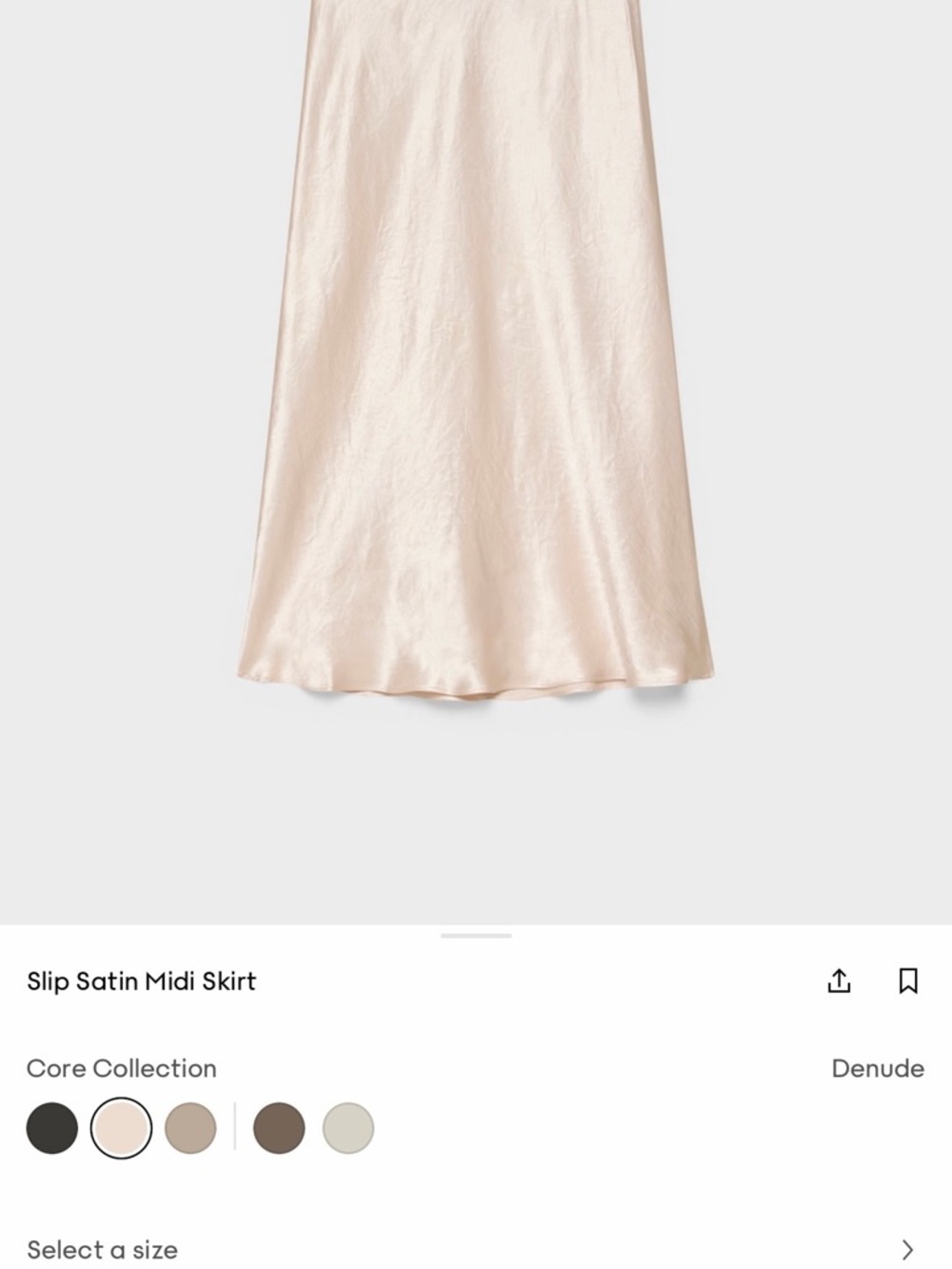
Task: Share the Slip Satin Midi Skirt
Action: tap(839, 981)
